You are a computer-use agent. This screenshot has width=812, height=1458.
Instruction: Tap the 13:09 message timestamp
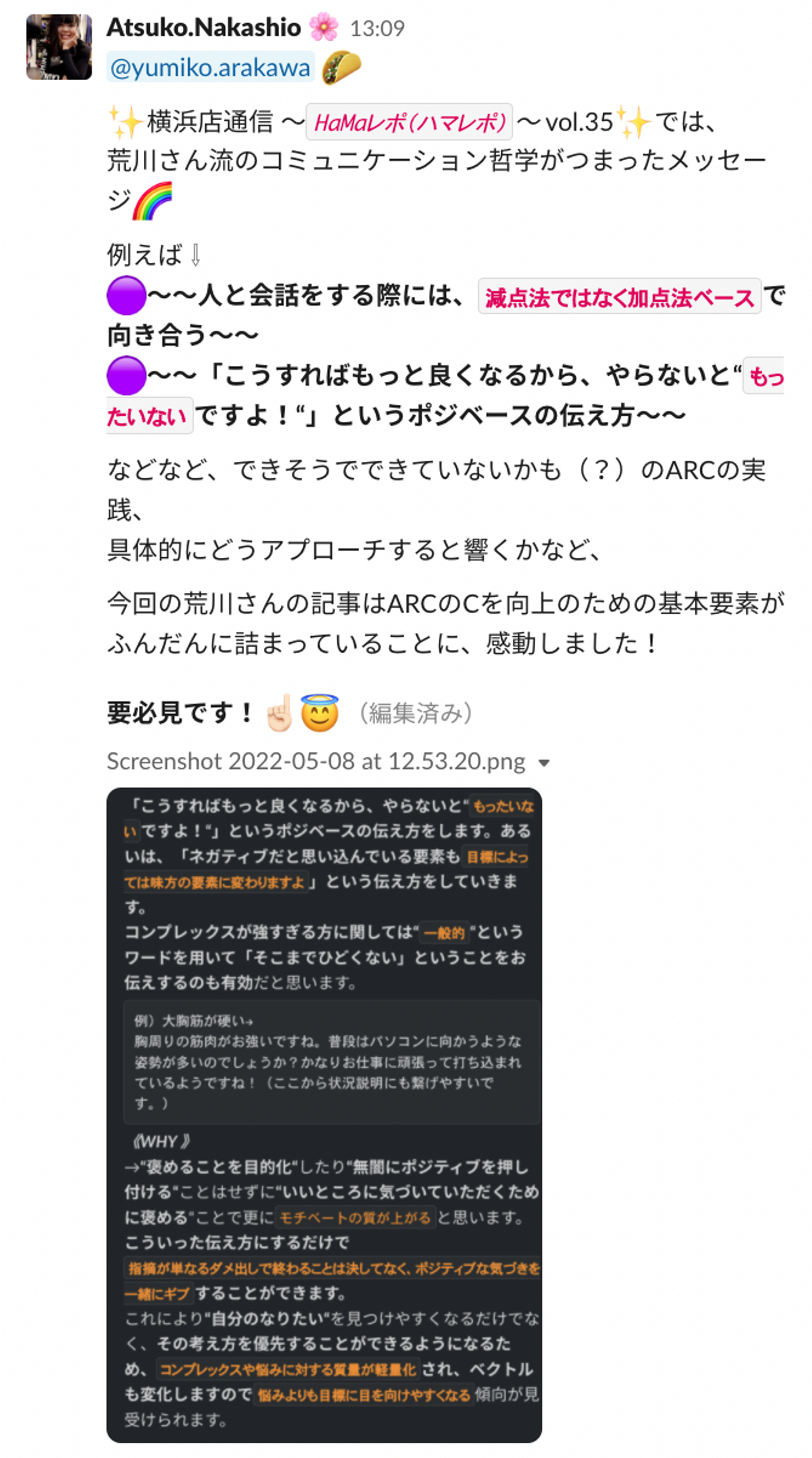(x=377, y=28)
